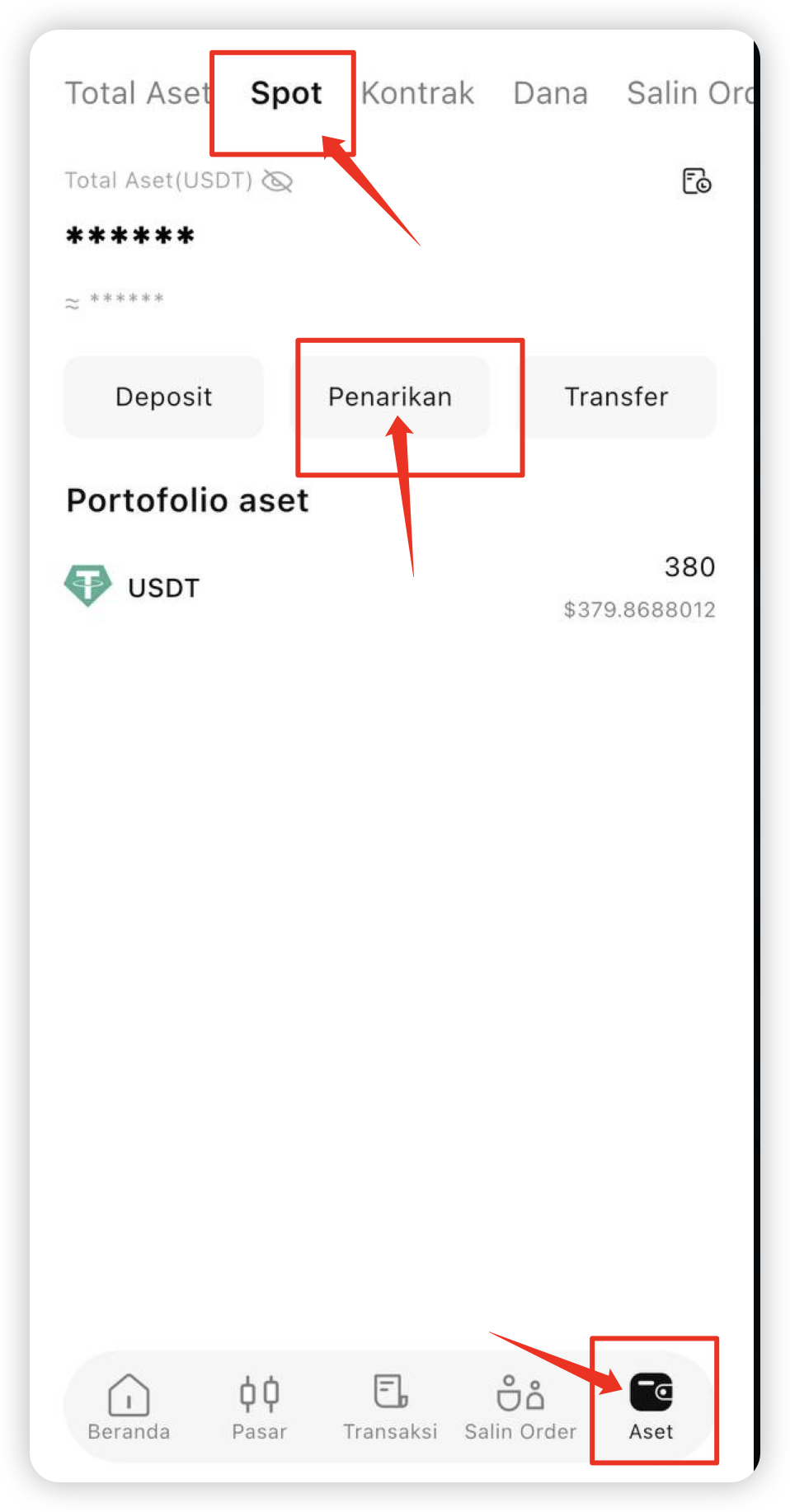This screenshot has height=1512, width=790.
Task: Open the Kontrak tab
Action: click(x=417, y=93)
